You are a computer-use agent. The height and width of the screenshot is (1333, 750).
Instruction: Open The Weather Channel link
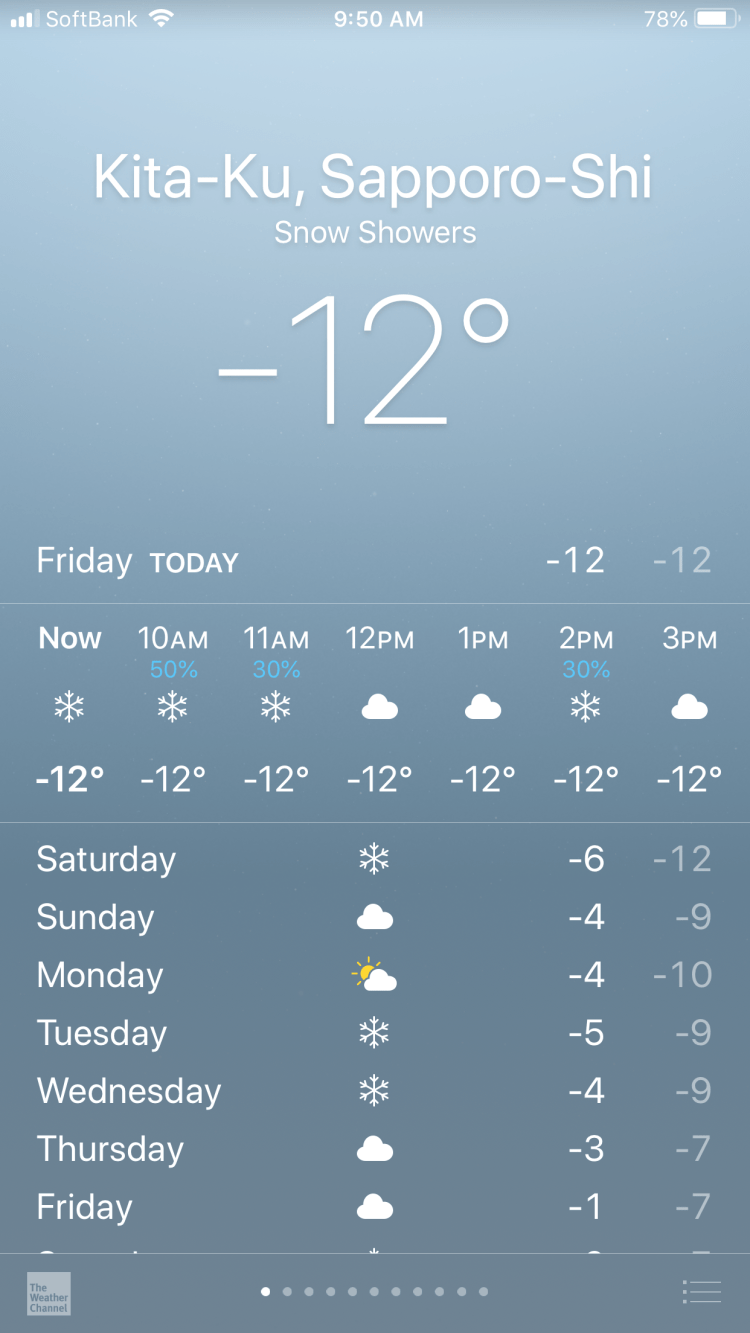point(49,1293)
